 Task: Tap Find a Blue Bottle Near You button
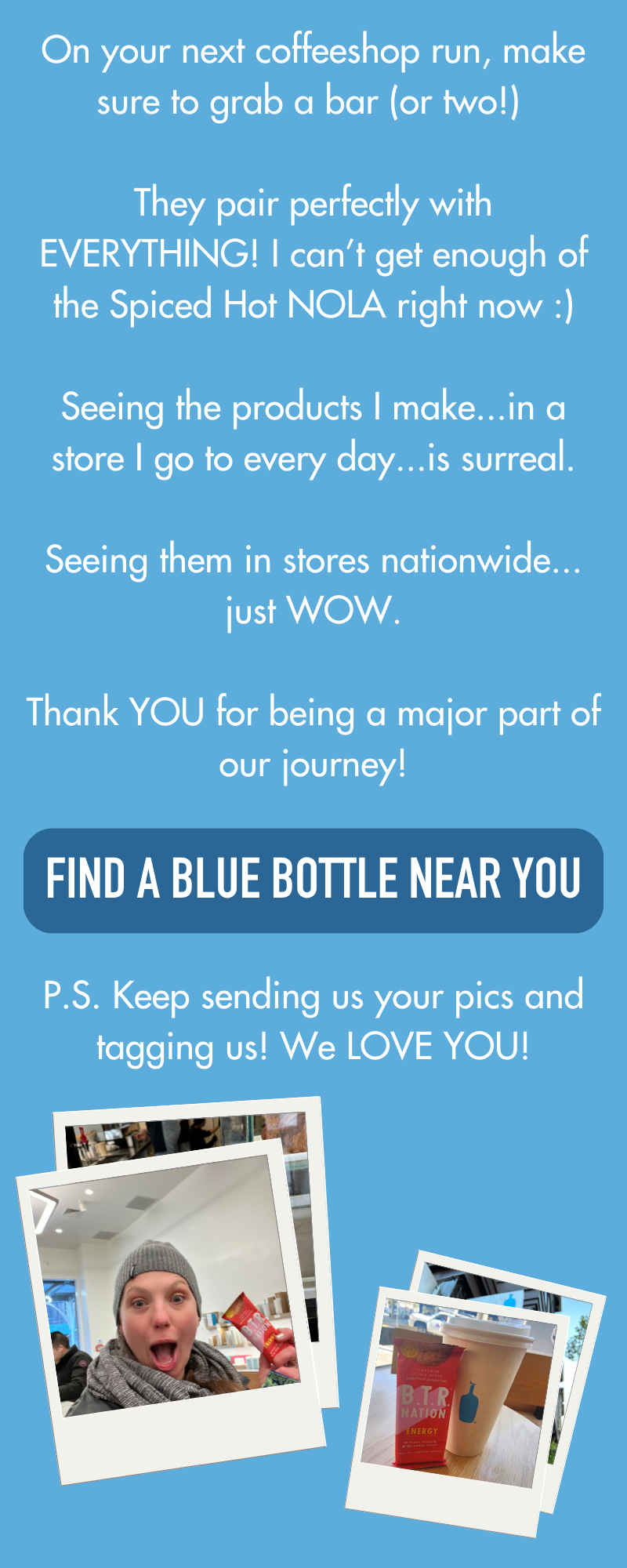click(x=313, y=880)
